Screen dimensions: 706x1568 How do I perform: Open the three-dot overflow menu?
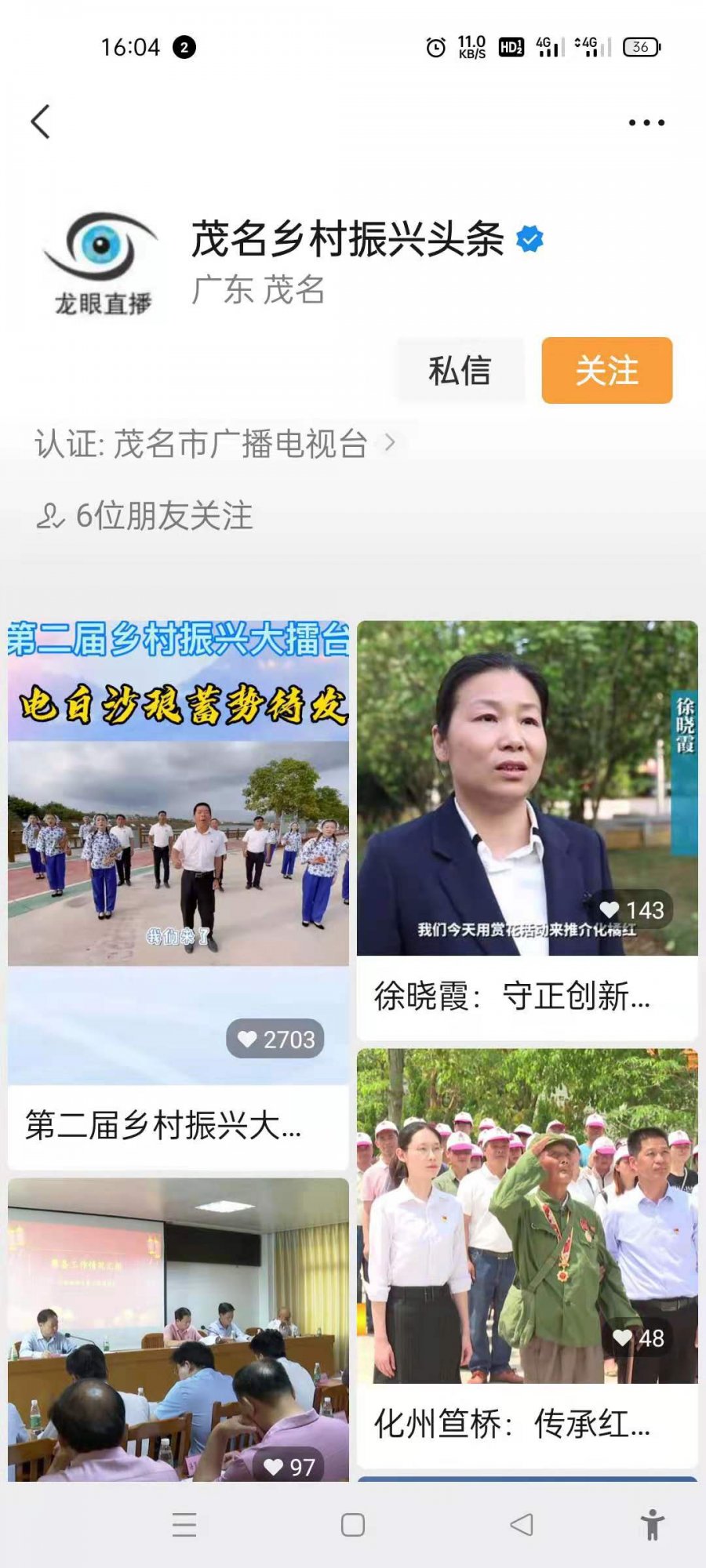[646, 122]
